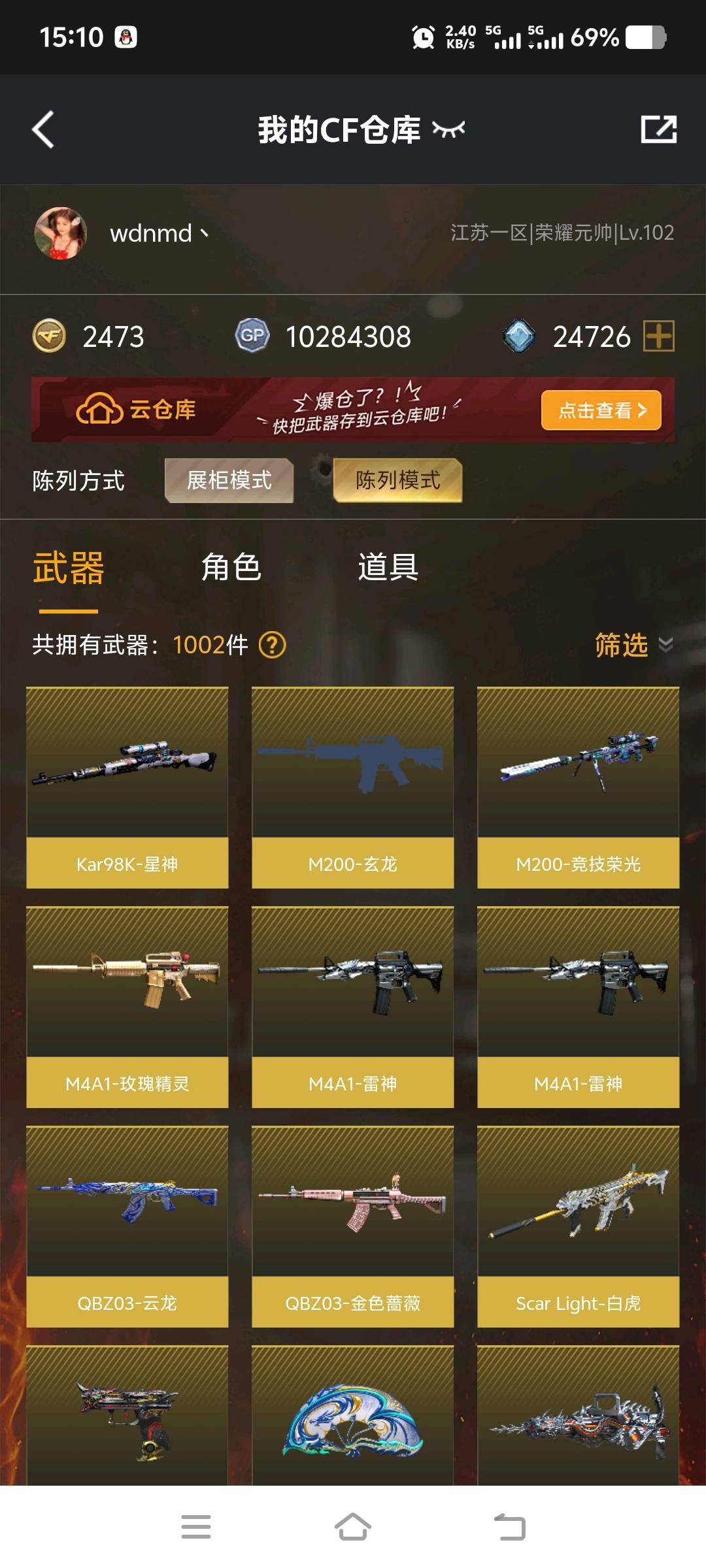
Task: Select 陈列模式 display
Action: pos(398,480)
